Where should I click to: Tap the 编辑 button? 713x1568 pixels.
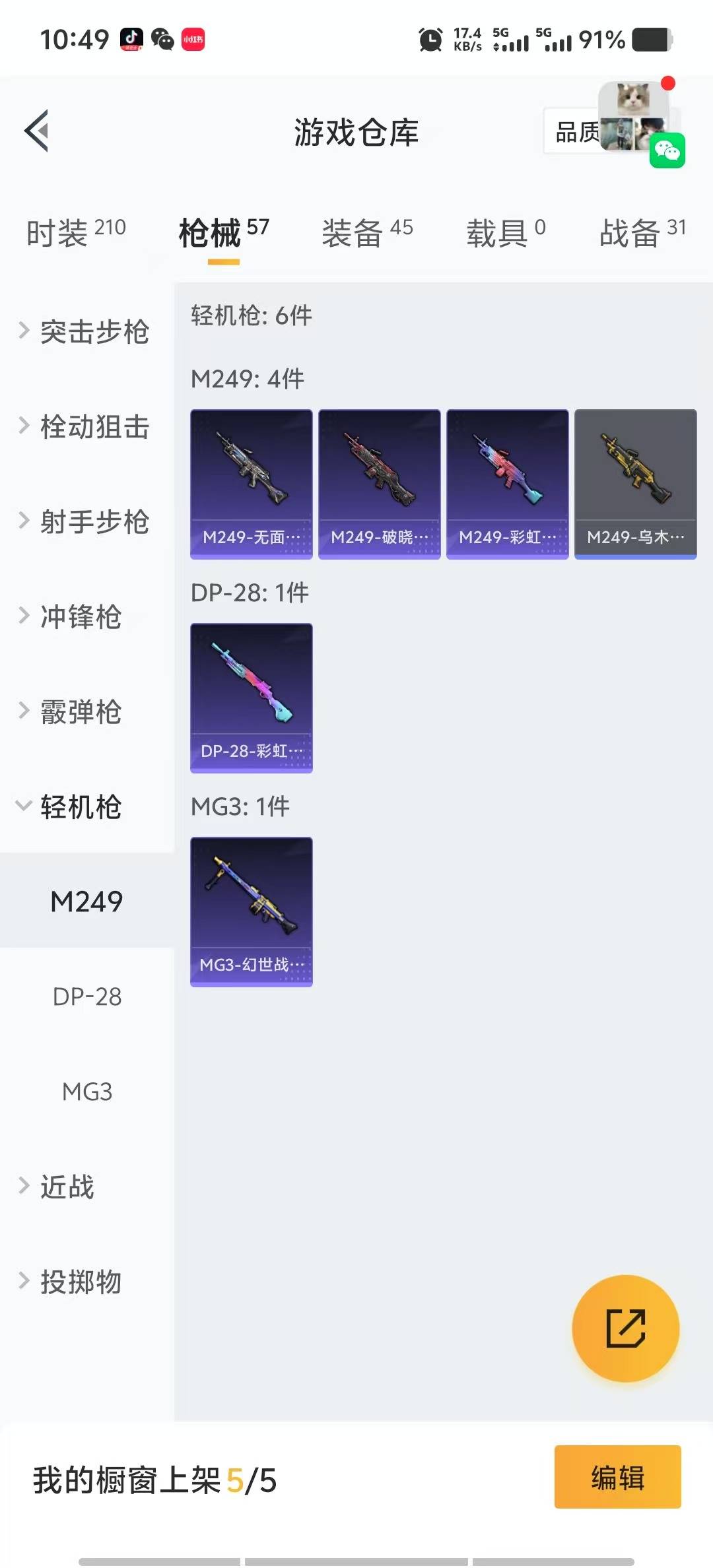(617, 1477)
